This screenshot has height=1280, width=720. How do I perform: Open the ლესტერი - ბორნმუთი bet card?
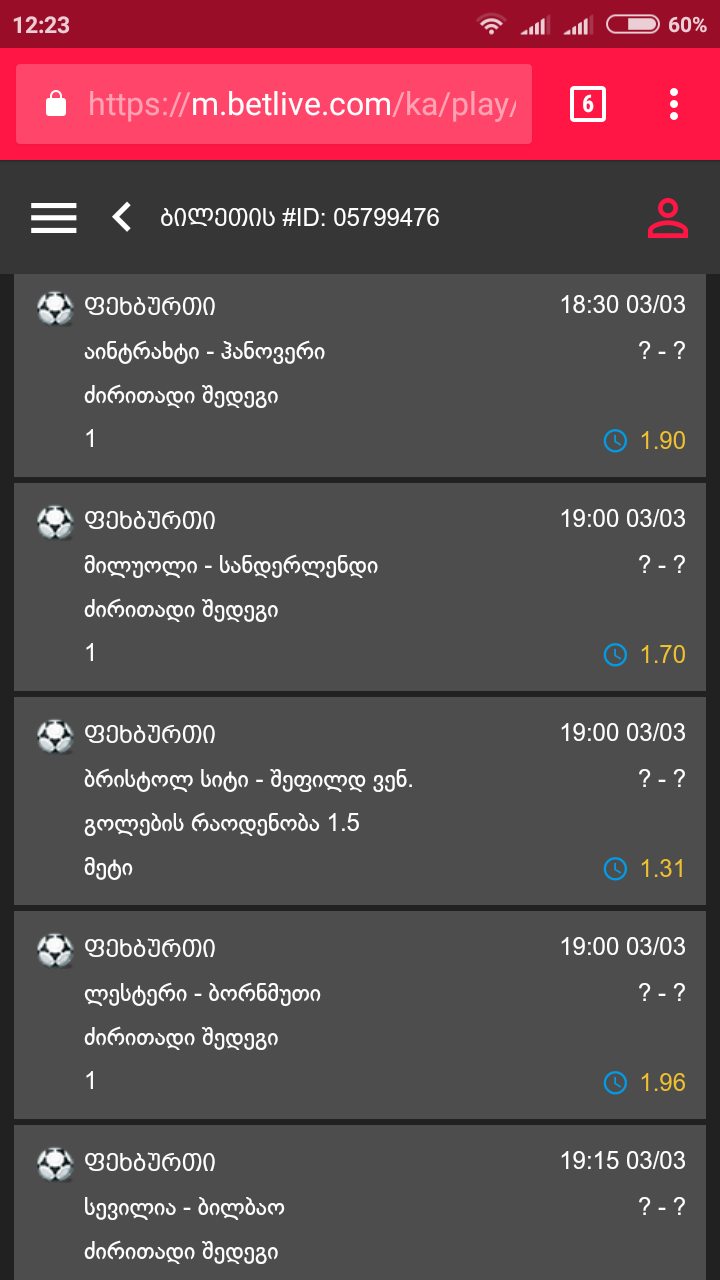tap(360, 1016)
